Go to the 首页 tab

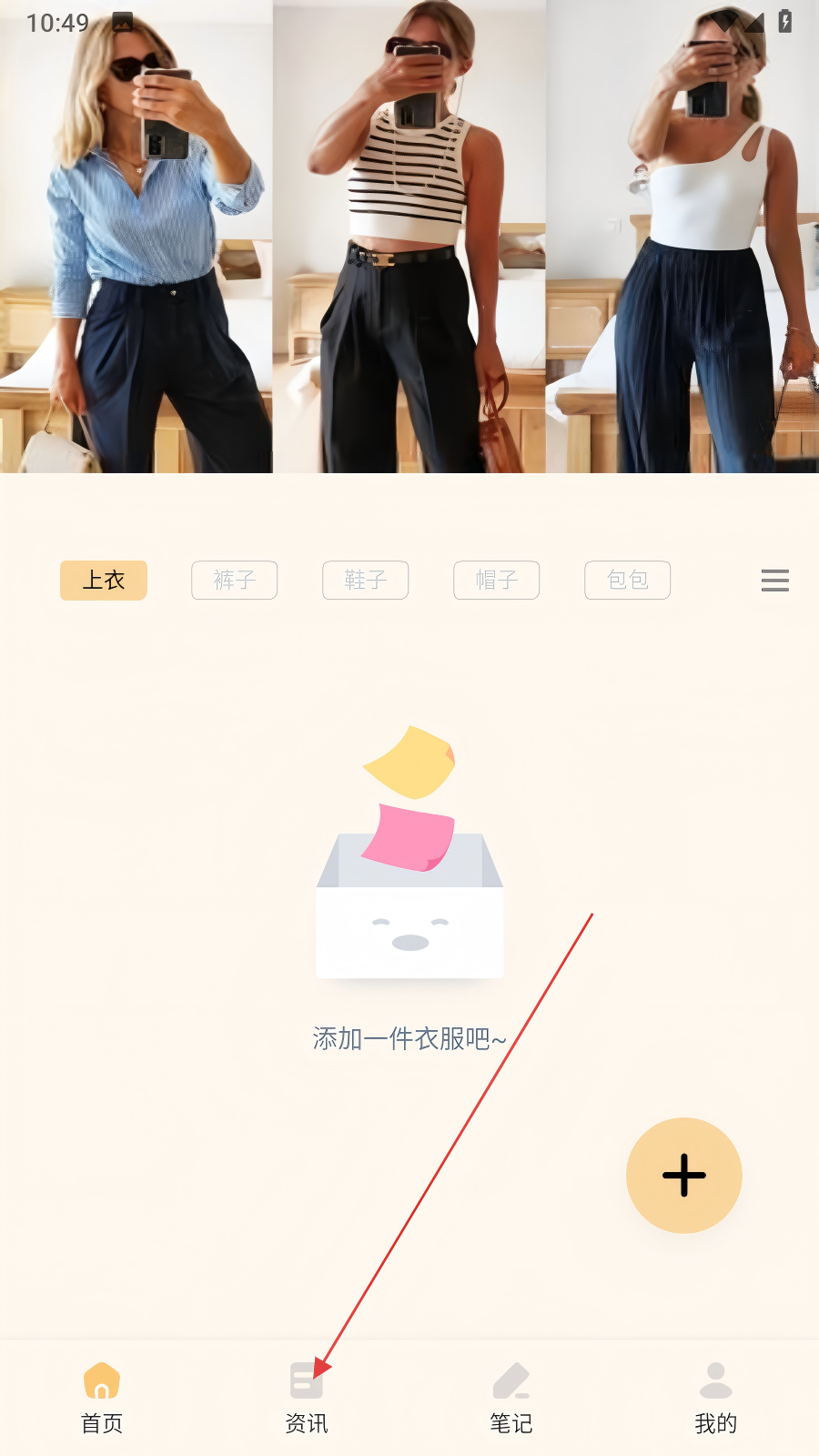pyautogui.click(x=102, y=1398)
